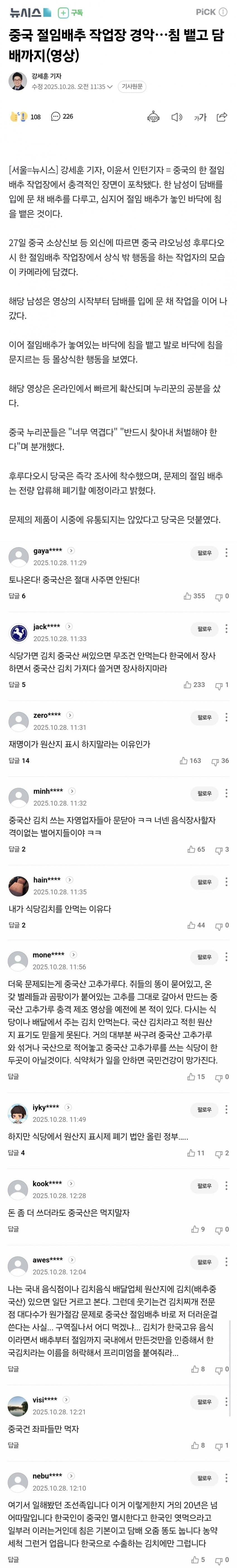Open the 226 comments icon
Image resolution: width=237 pixels, height=1568 pixels.
62,116
